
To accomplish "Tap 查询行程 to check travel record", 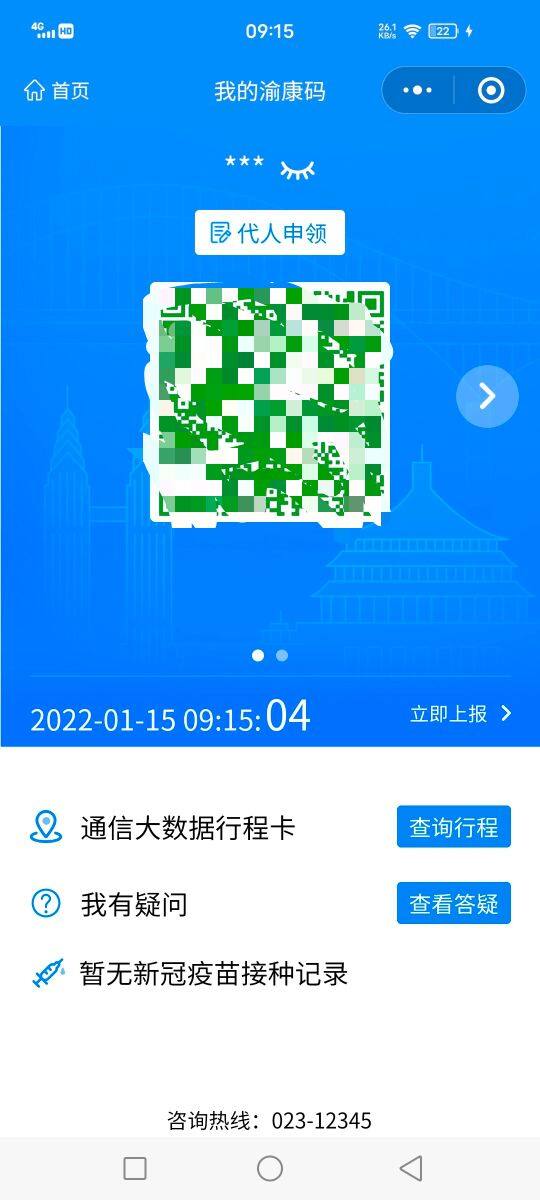I will click(454, 828).
